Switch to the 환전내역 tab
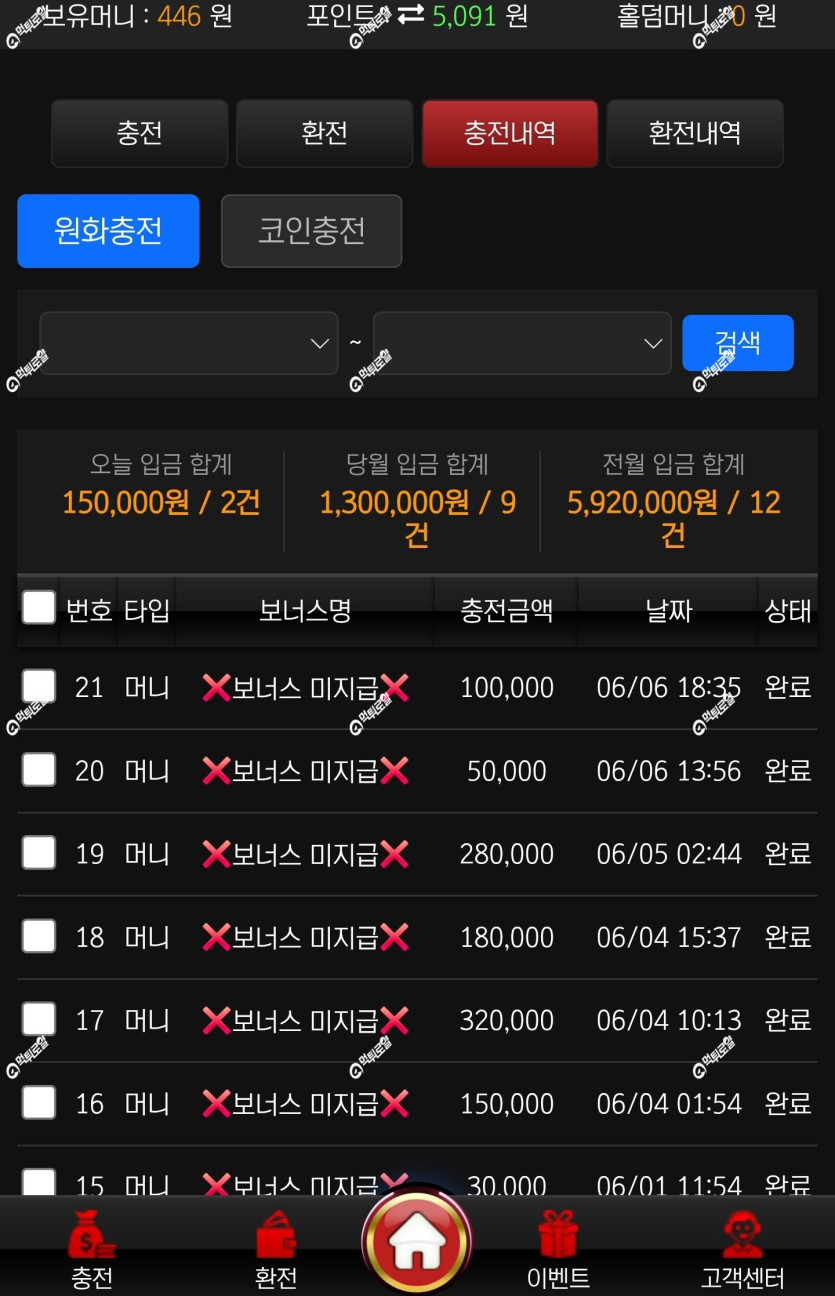The height and width of the screenshot is (1296, 835). [x=695, y=133]
